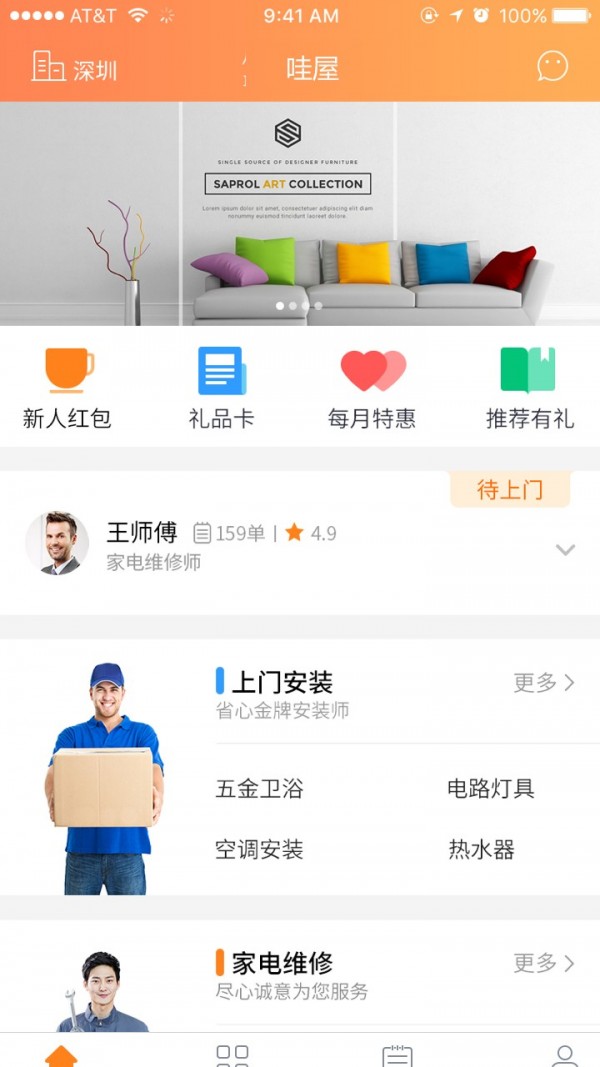
Task: Open 每月特惠 monthly deals
Action: click(372, 388)
